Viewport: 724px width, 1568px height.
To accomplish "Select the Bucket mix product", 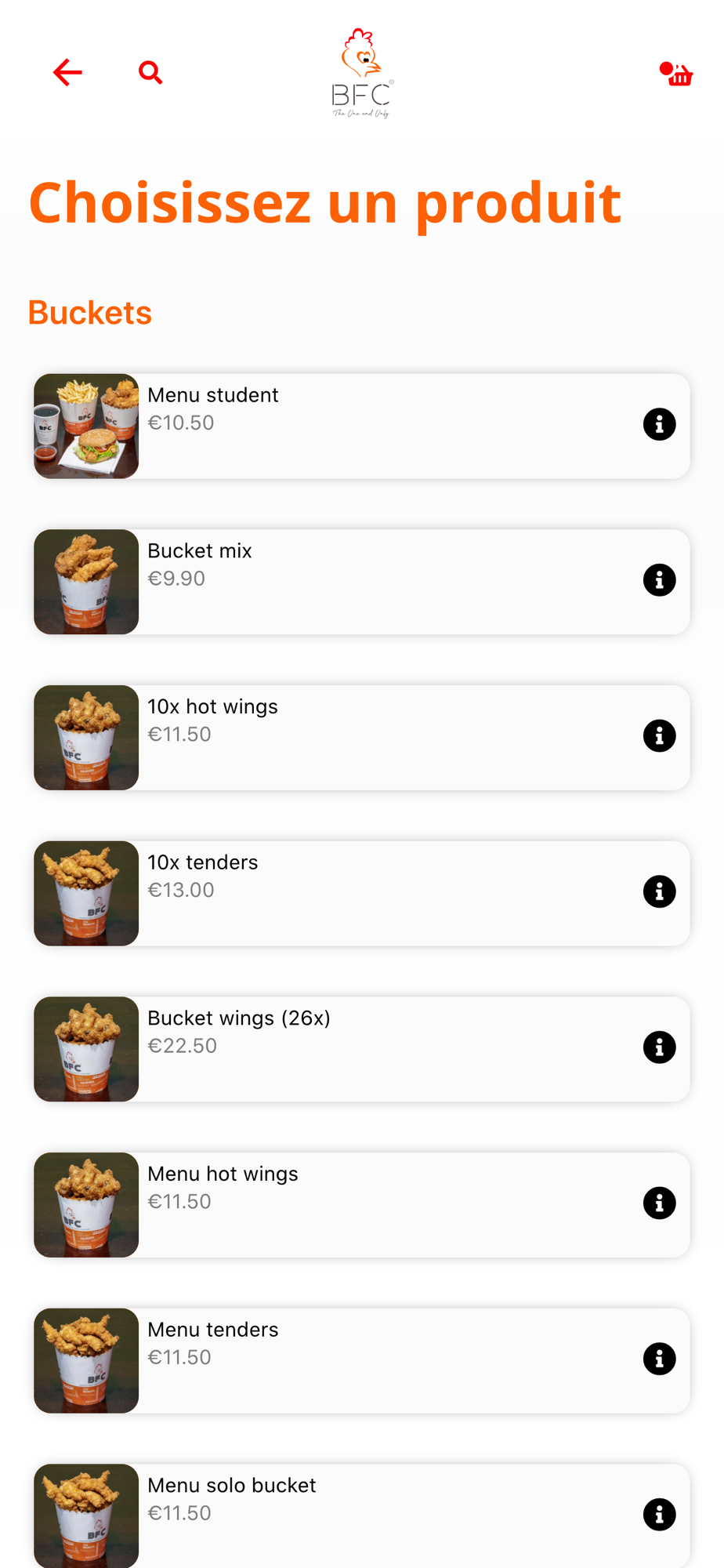I will pos(361,582).
